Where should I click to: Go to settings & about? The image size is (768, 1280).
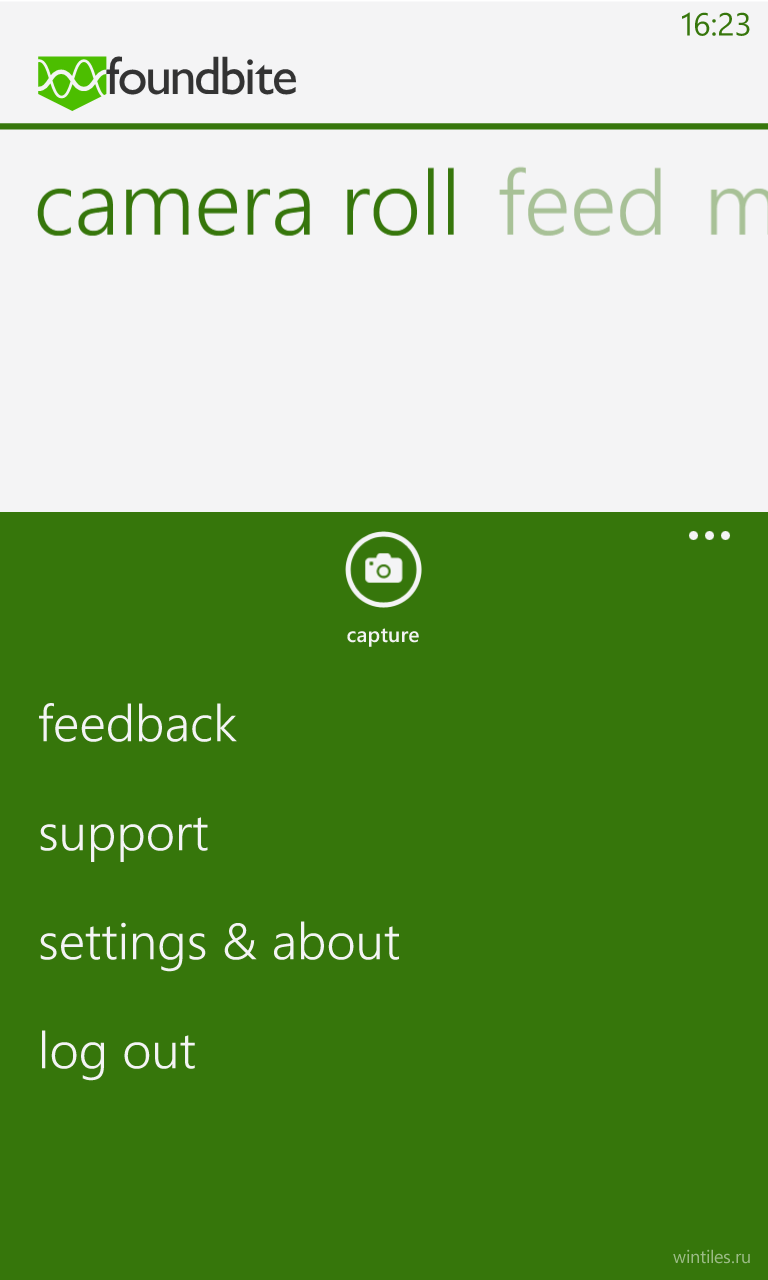(x=219, y=942)
